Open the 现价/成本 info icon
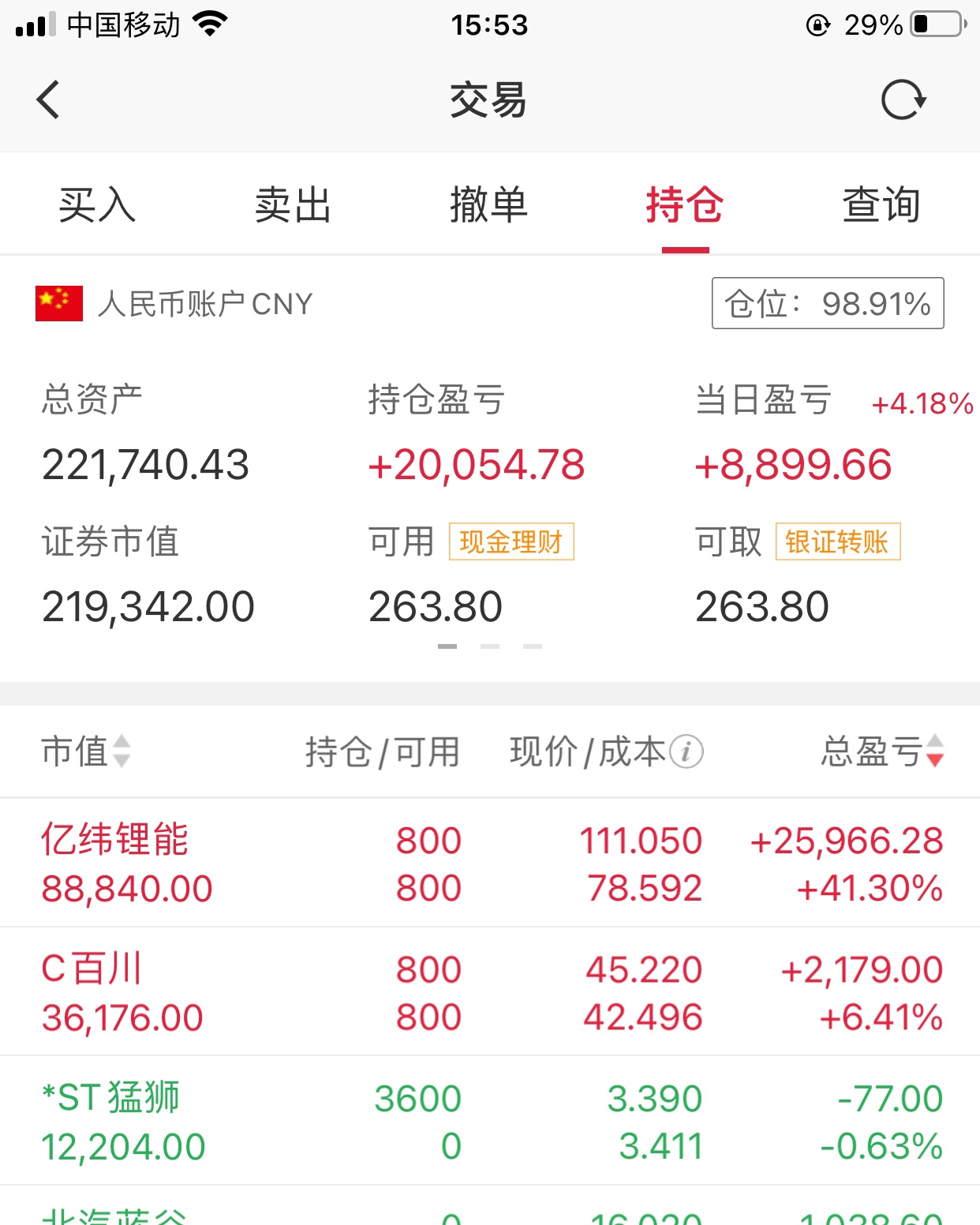Screen dimensions: 980x1225 [x=686, y=751]
